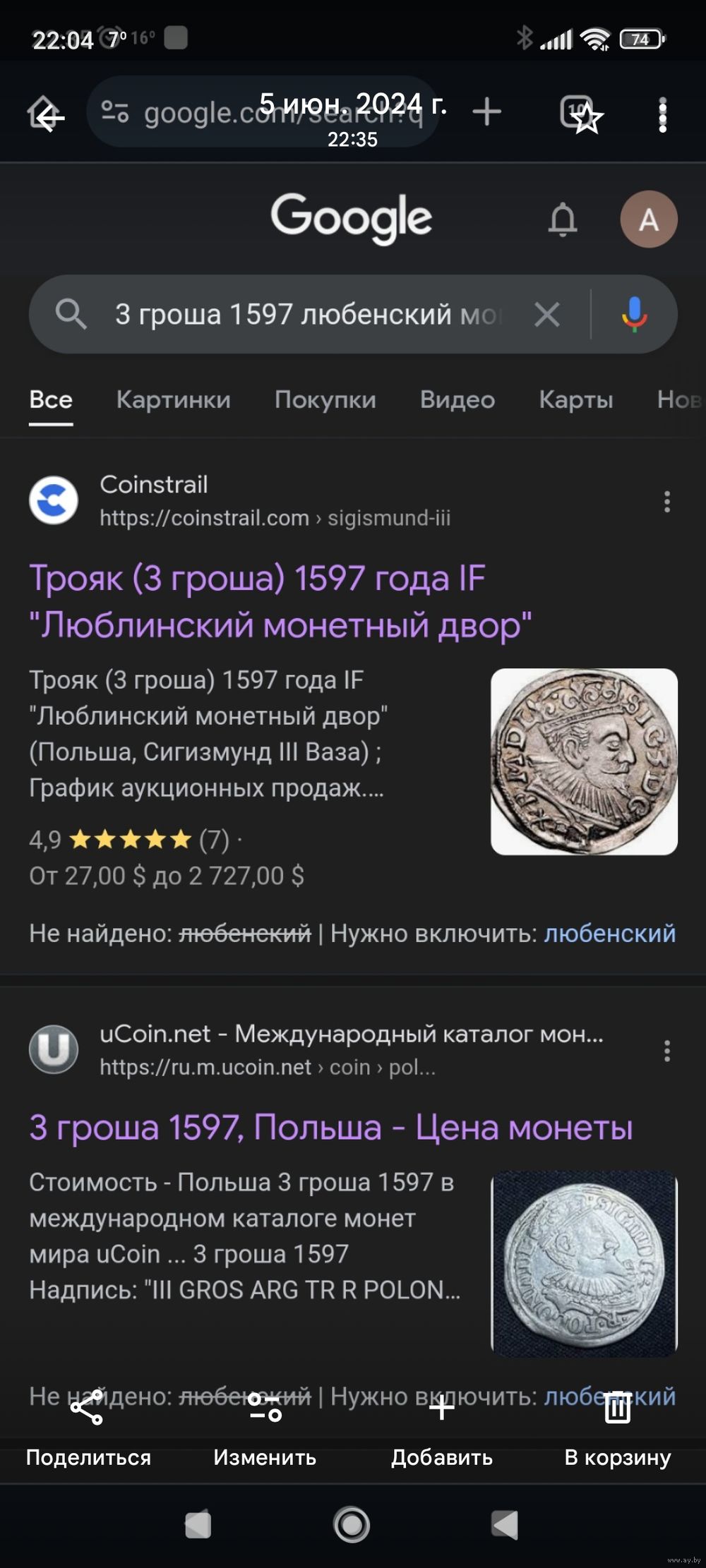Mark this screenshot as favorite
This screenshot has width=706, height=1568.
coord(587,118)
